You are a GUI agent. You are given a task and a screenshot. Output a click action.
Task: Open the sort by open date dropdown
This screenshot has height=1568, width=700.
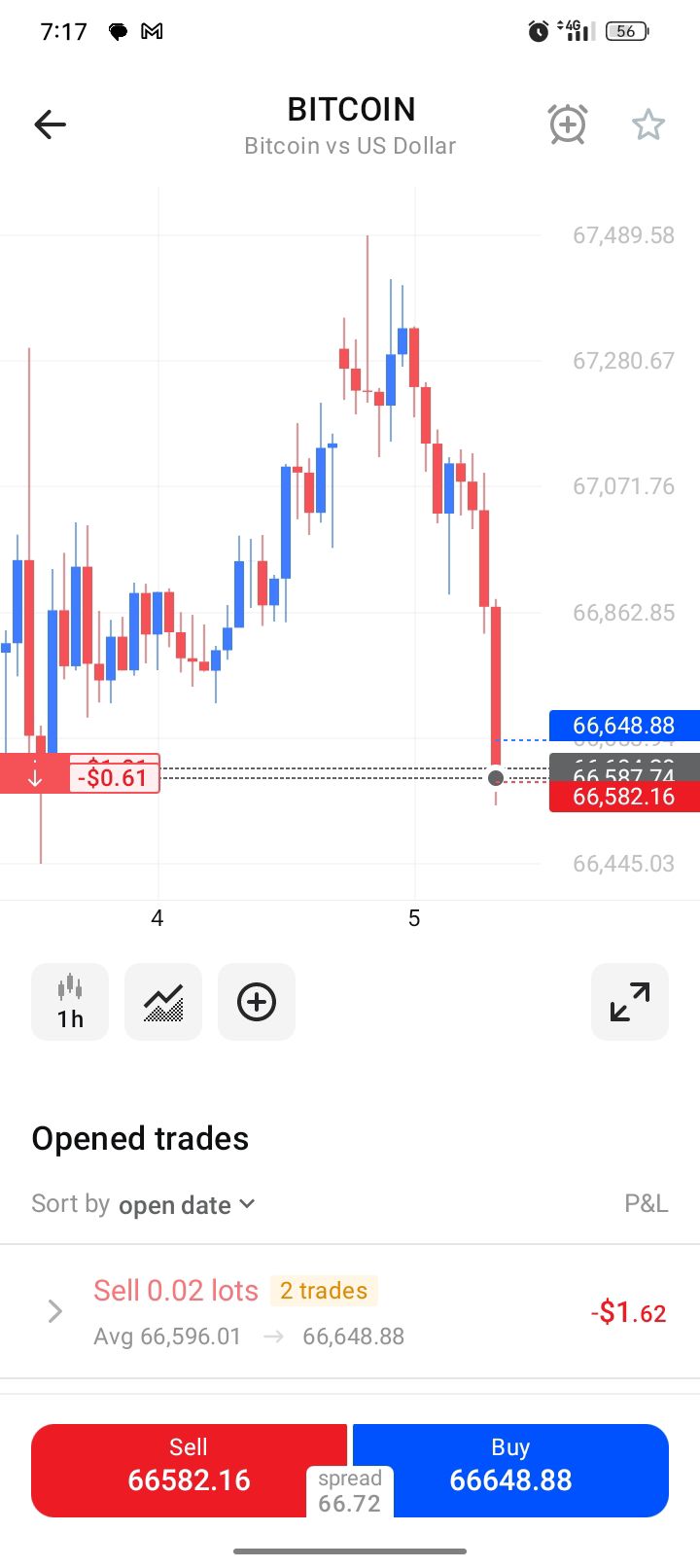pyautogui.click(x=187, y=1204)
